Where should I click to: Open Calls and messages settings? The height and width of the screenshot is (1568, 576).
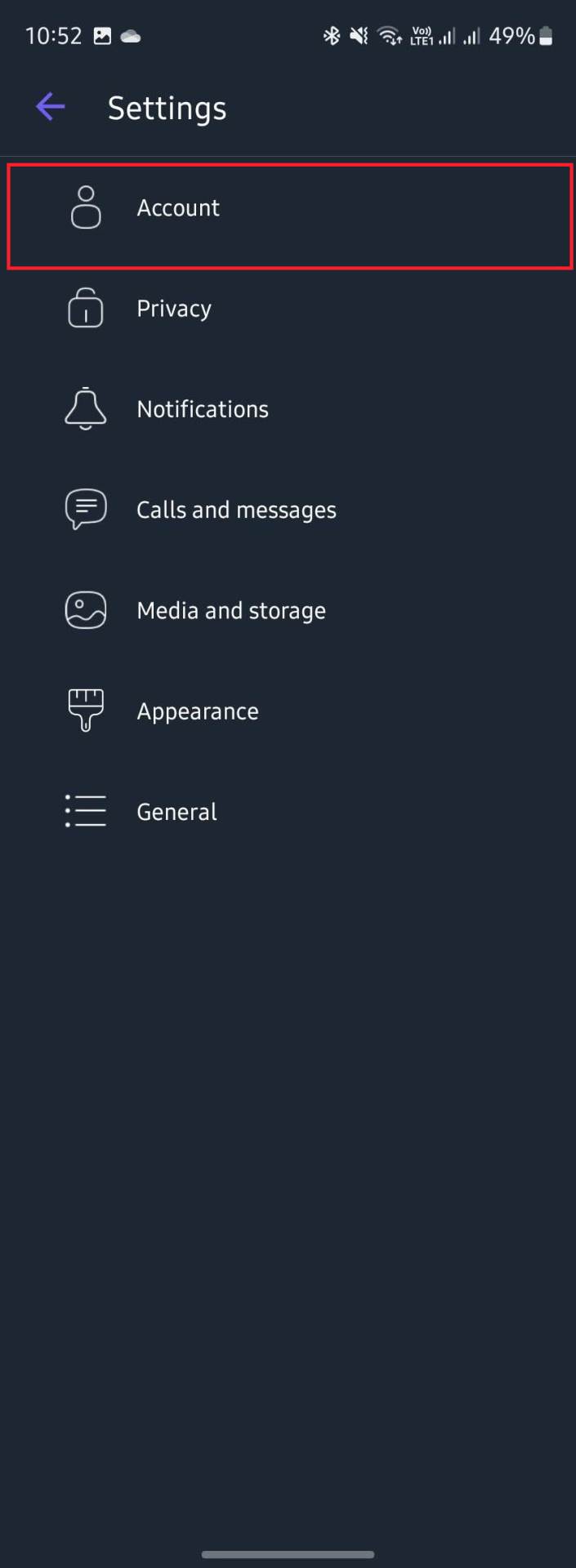(235, 510)
